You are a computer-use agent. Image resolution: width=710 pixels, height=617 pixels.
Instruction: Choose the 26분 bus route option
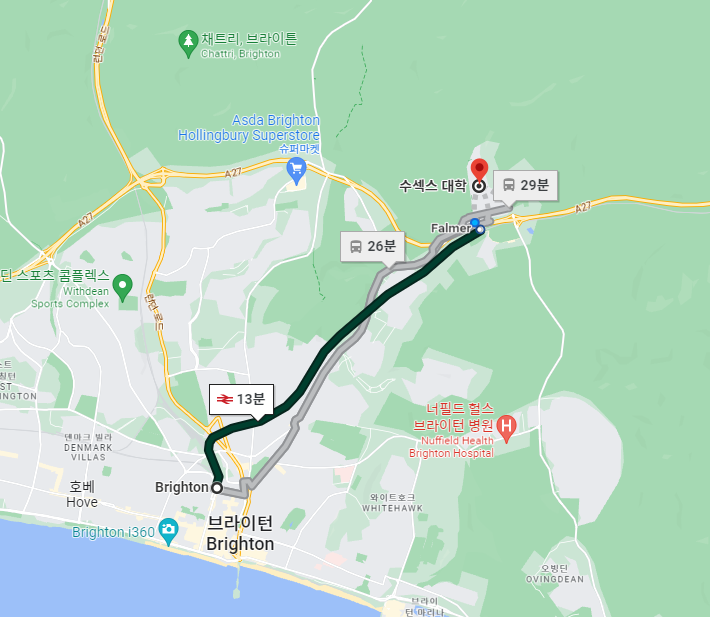click(x=371, y=246)
